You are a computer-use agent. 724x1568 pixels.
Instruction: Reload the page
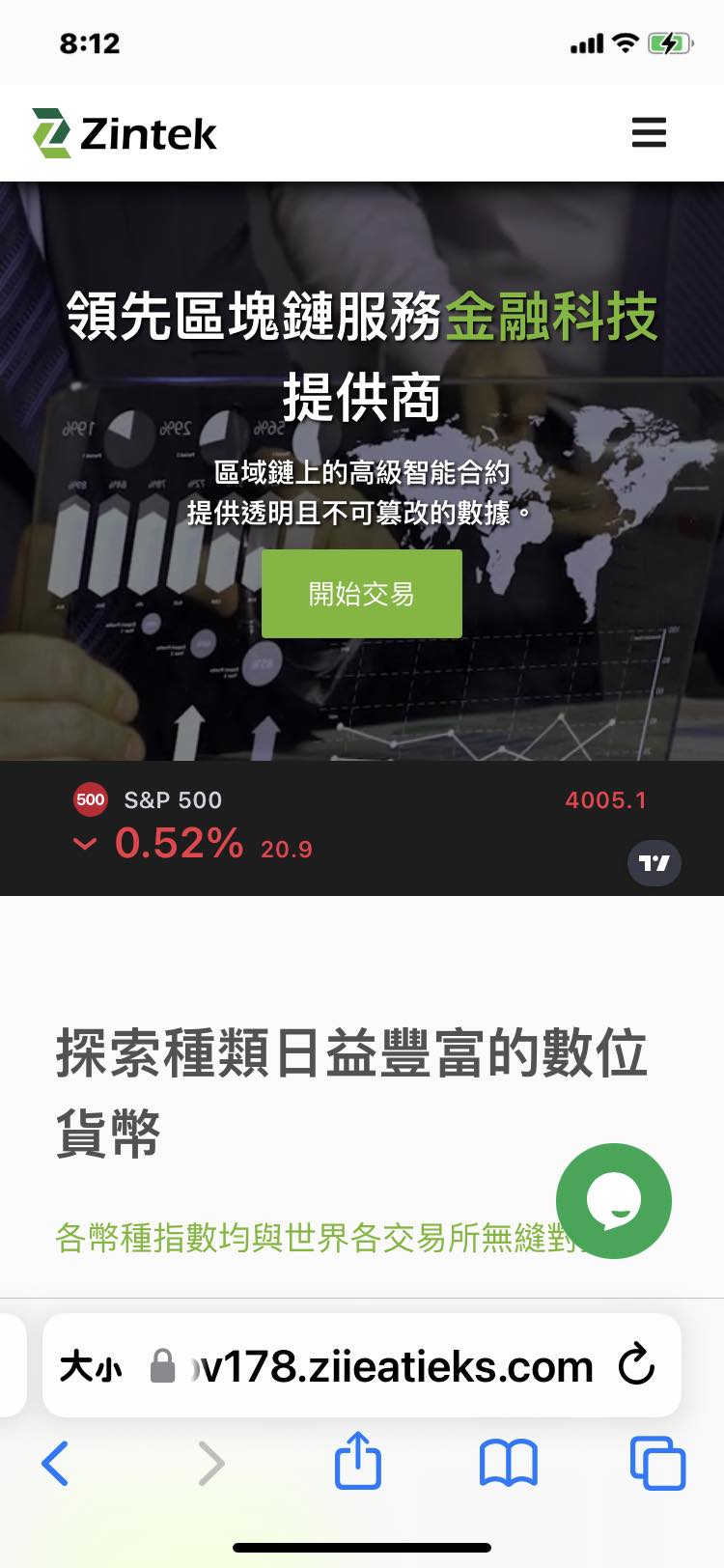click(636, 1365)
